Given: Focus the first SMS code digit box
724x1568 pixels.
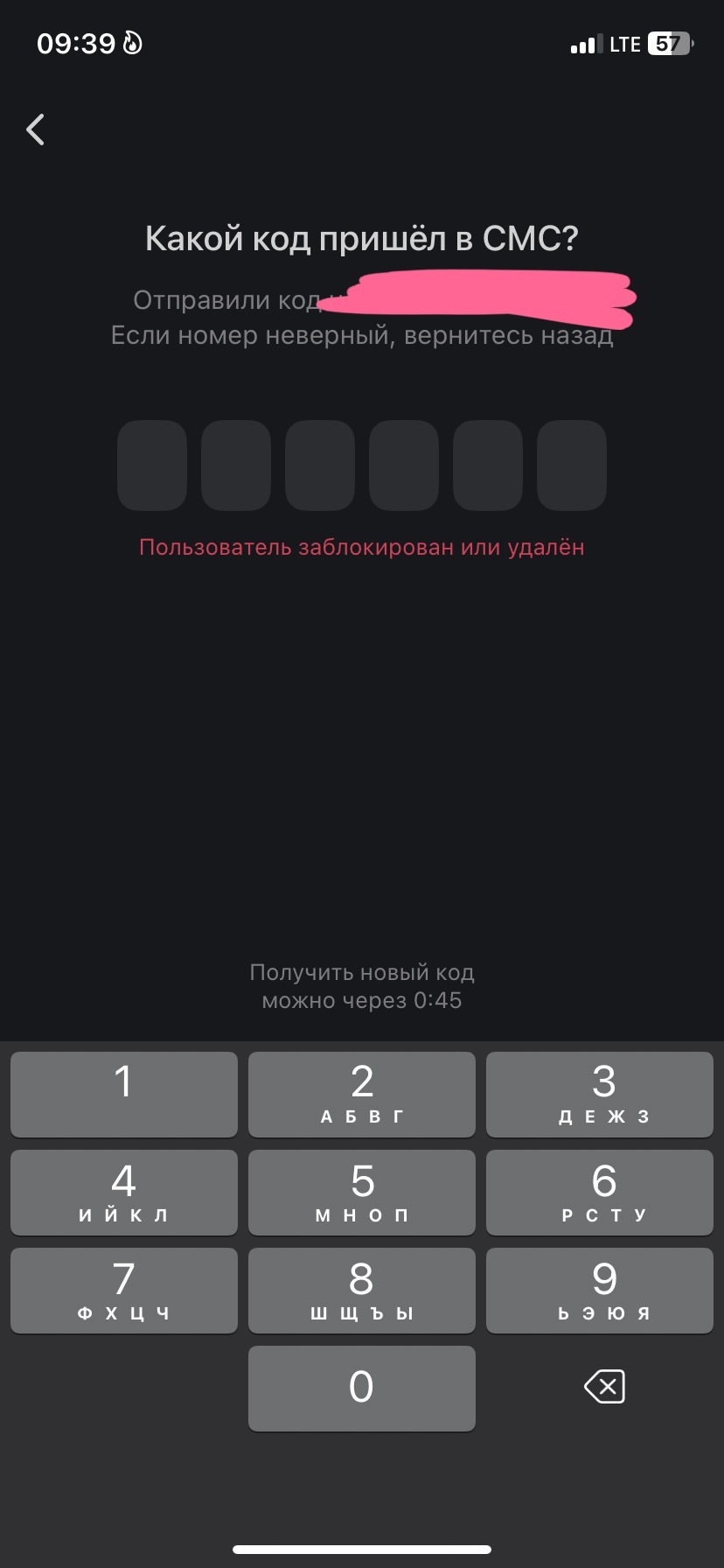Looking at the screenshot, I should [152, 465].
